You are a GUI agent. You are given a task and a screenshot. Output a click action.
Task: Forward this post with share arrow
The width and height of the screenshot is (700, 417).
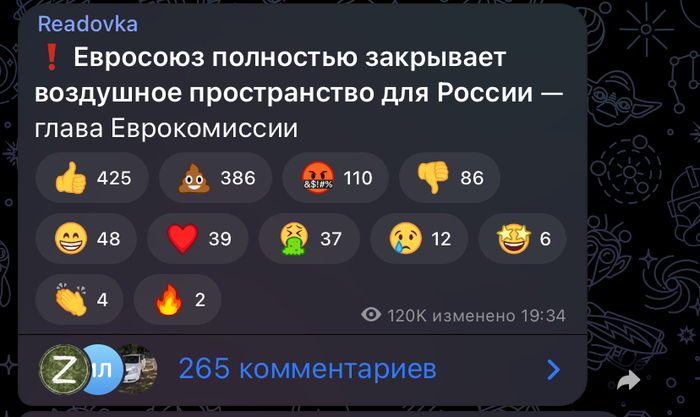[628, 380]
